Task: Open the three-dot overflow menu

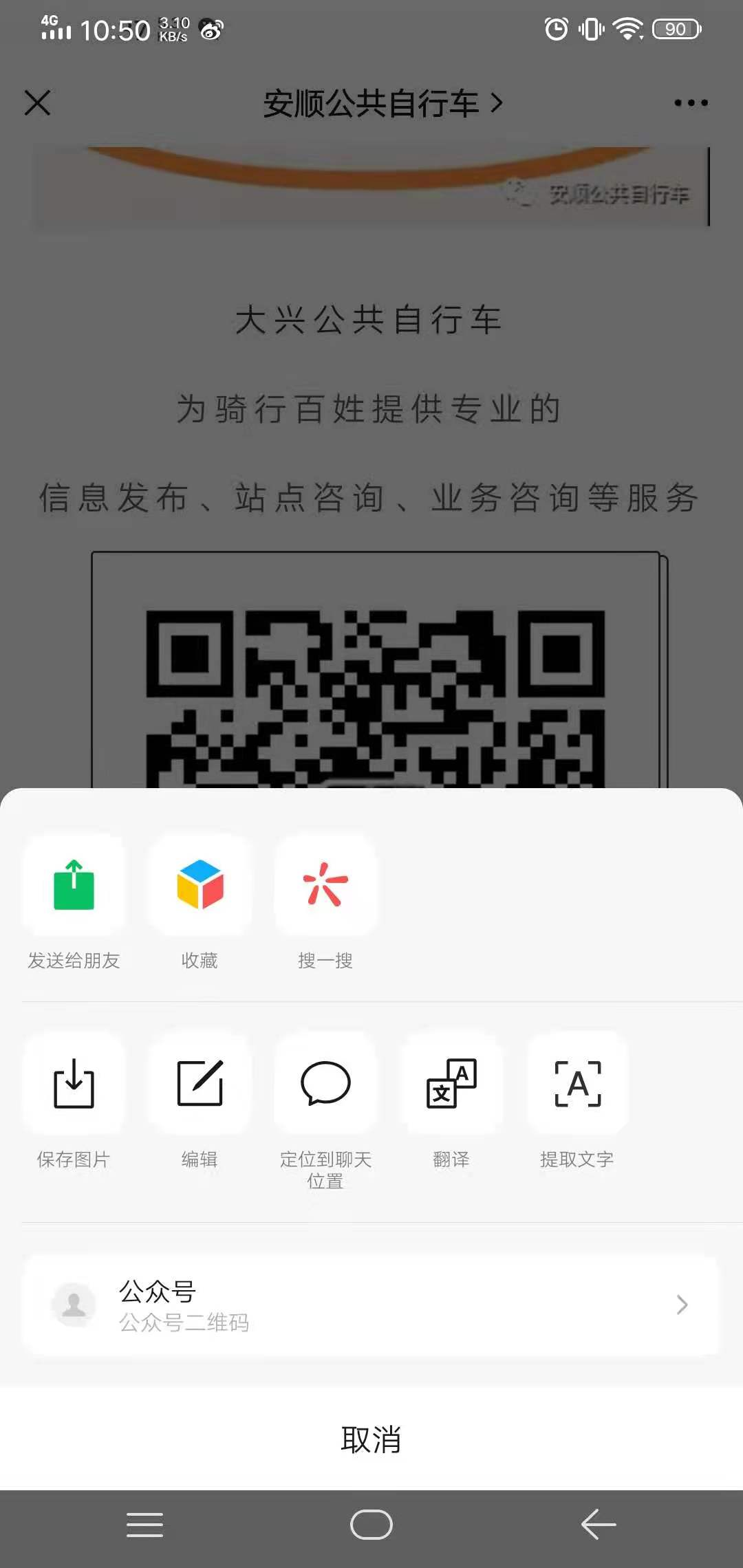Action: pyautogui.click(x=691, y=103)
